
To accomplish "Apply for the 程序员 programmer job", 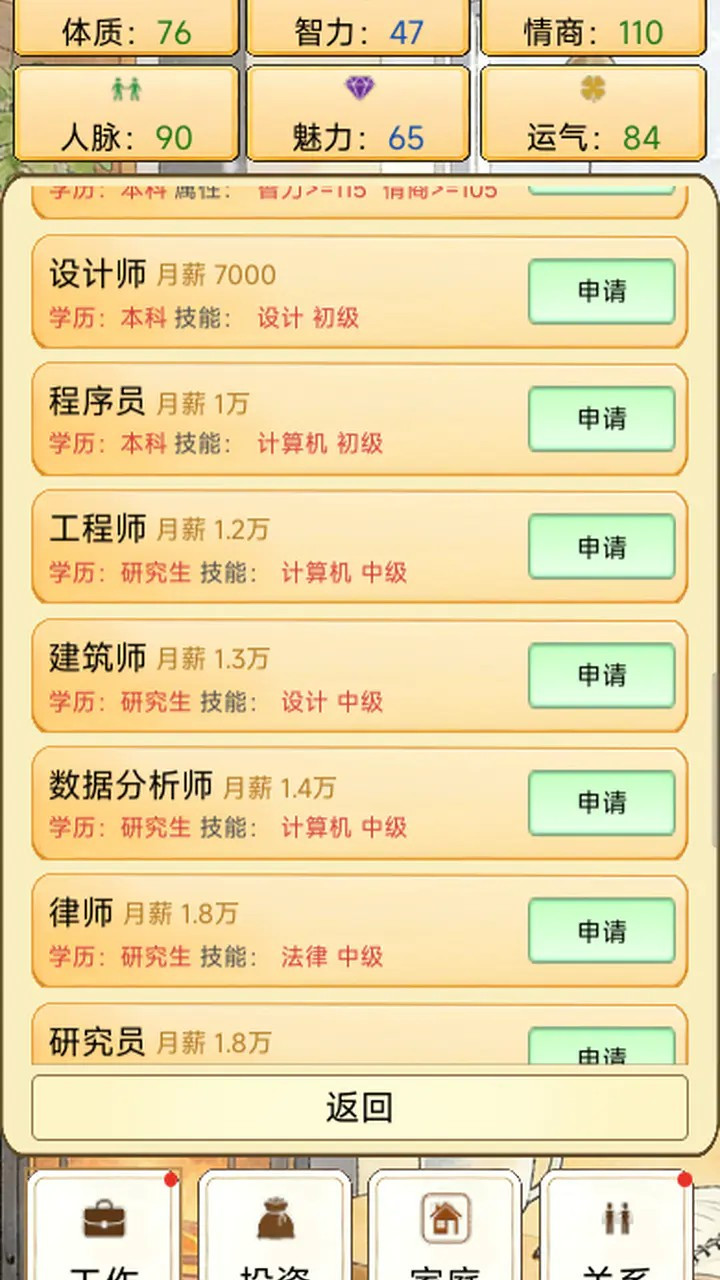I will coord(601,419).
